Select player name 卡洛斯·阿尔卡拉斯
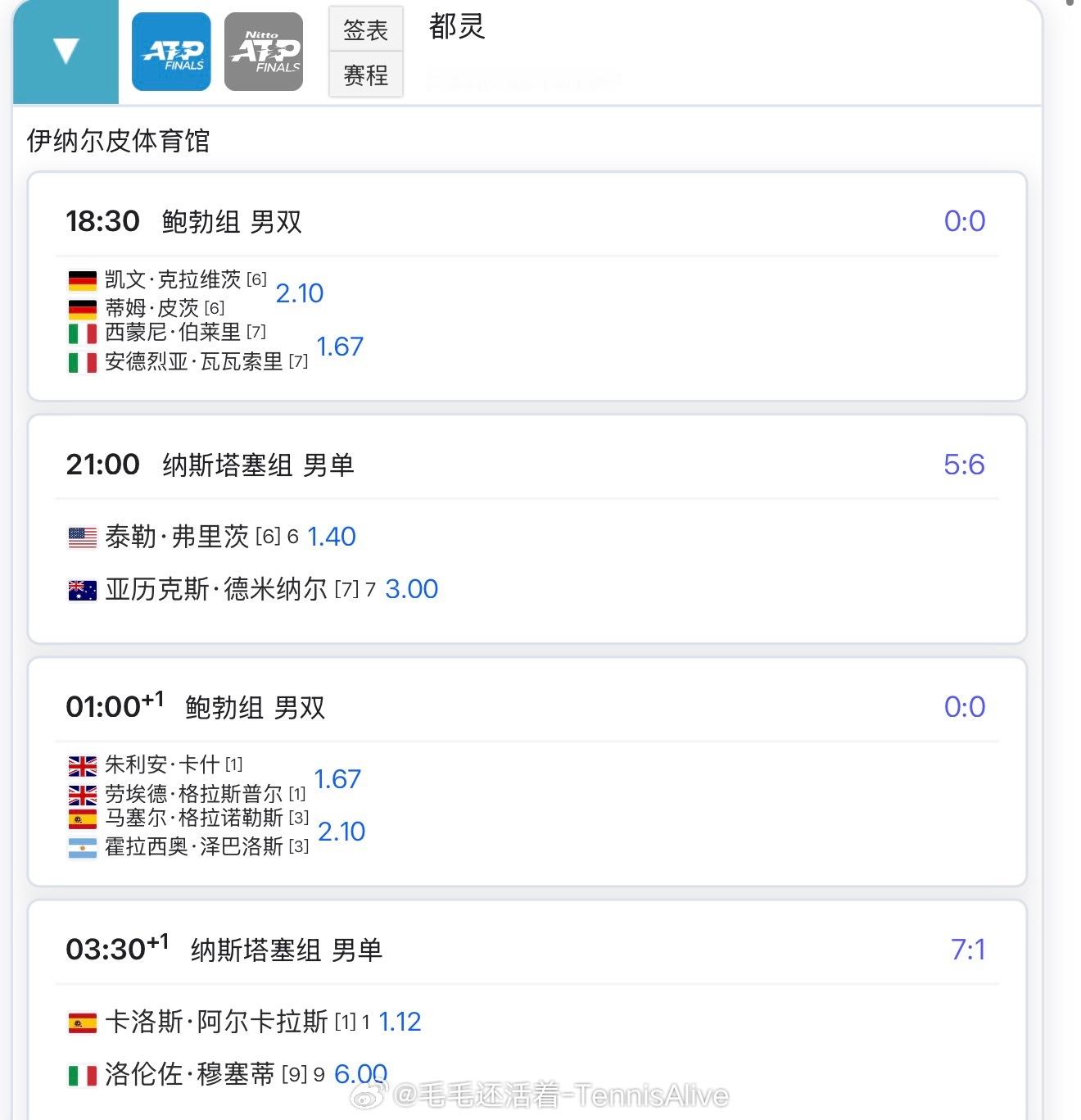 (x=217, y=1021)
